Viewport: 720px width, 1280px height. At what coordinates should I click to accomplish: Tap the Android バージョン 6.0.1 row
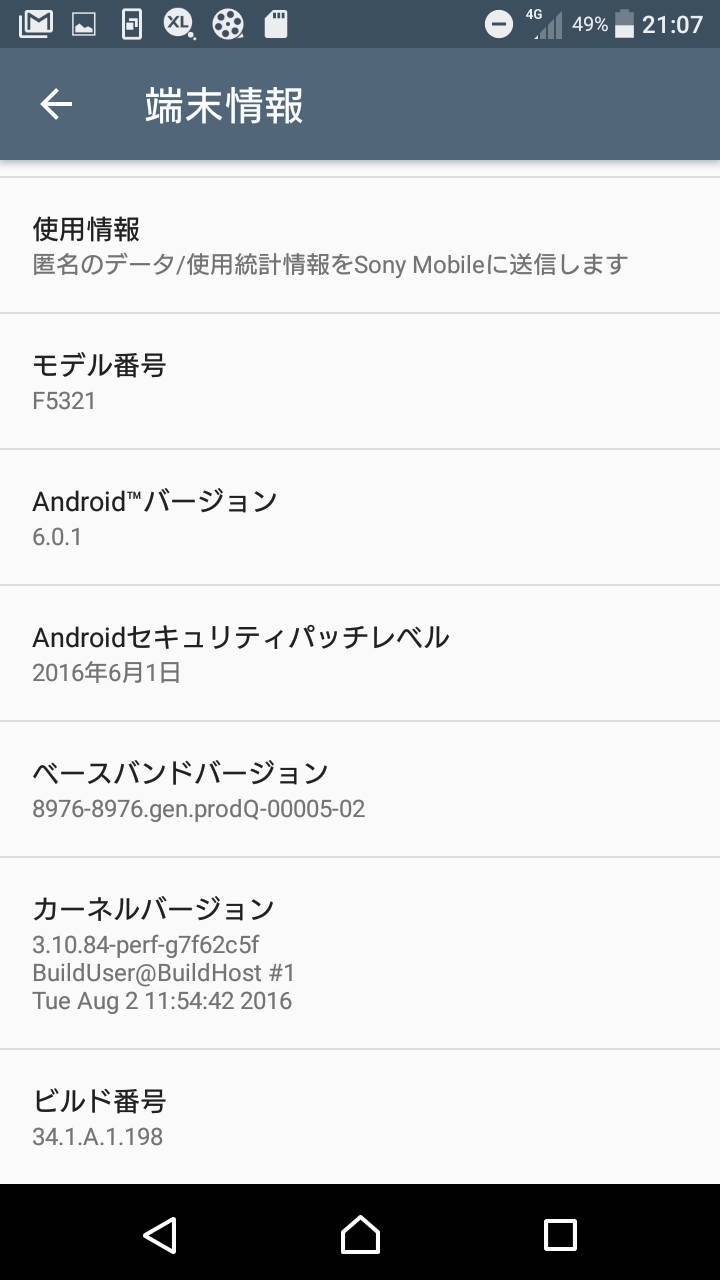(360, 517)
